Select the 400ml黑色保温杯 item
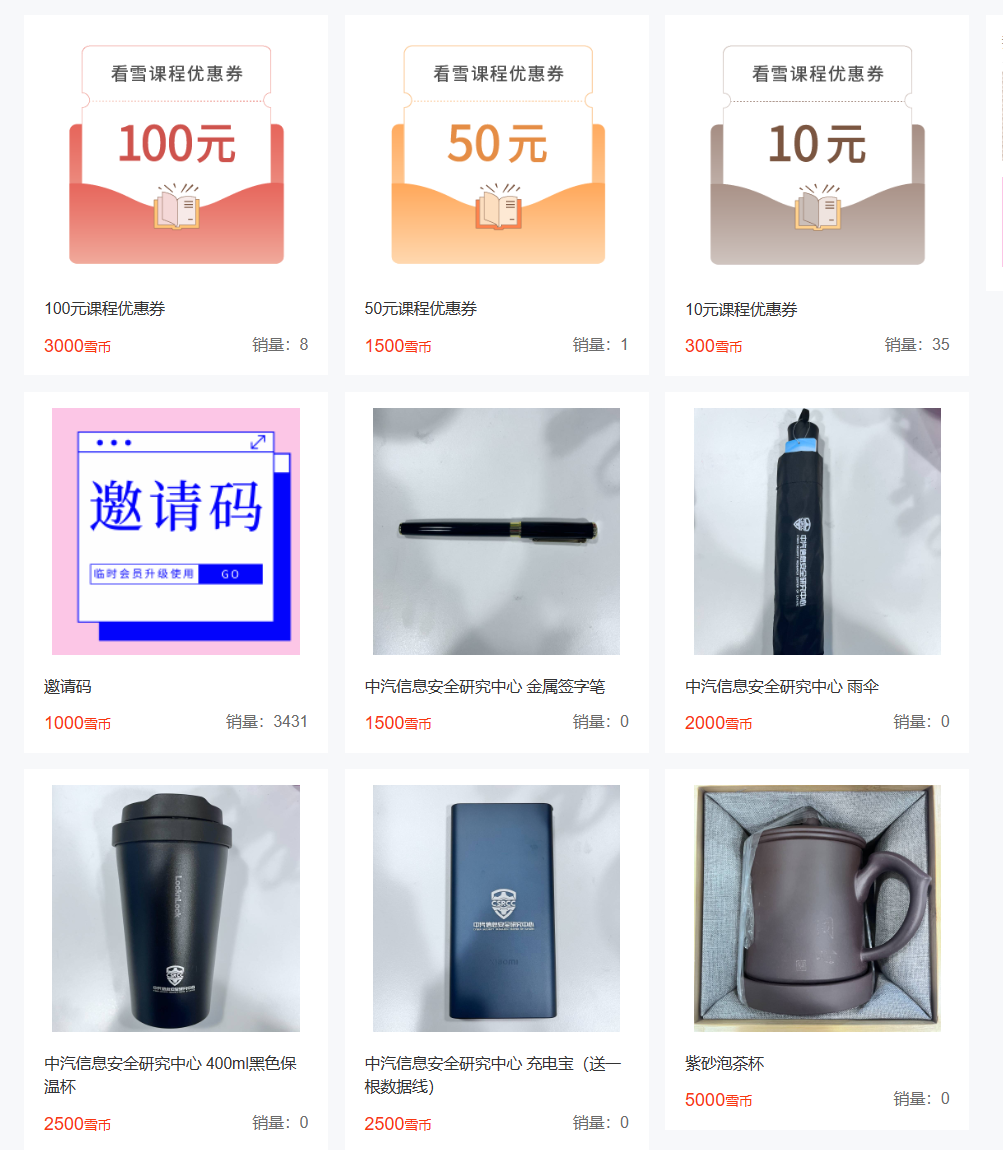Image resolution: width=1003 pixels, height=1150 pixels. [x=176, y=908]
